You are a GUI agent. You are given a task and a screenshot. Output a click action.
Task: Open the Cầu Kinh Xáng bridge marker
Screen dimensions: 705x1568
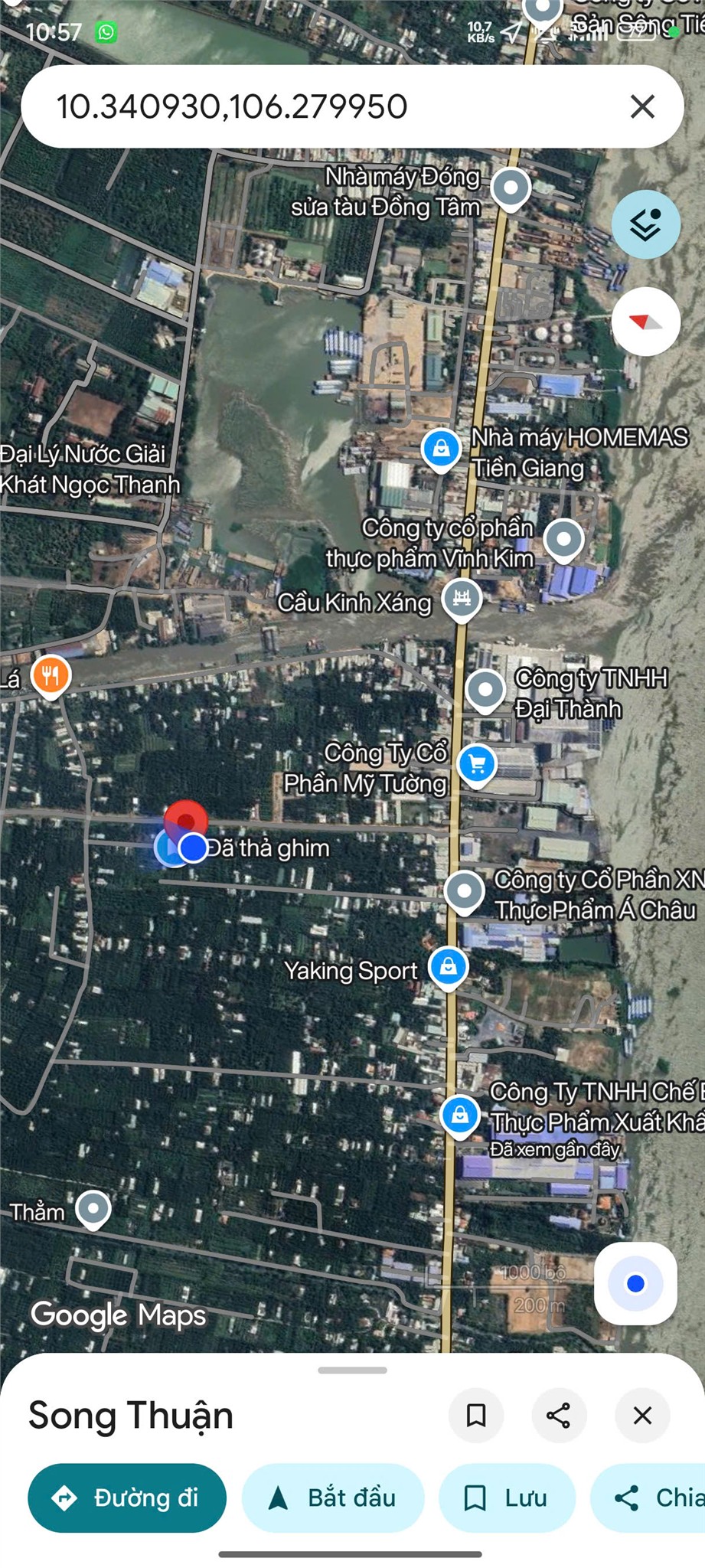(461, 599)
